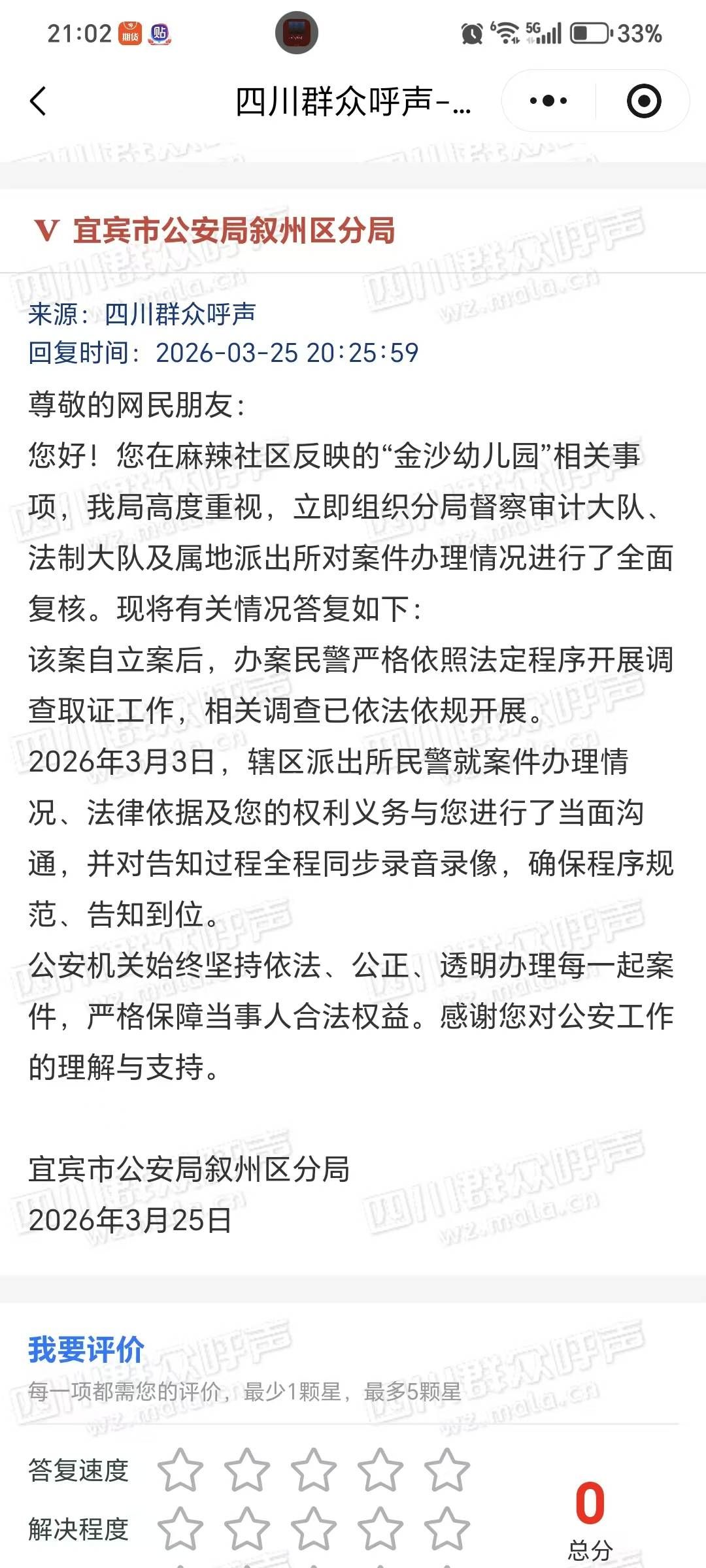Open the mini program three-dot menu

tap(548, 101)
